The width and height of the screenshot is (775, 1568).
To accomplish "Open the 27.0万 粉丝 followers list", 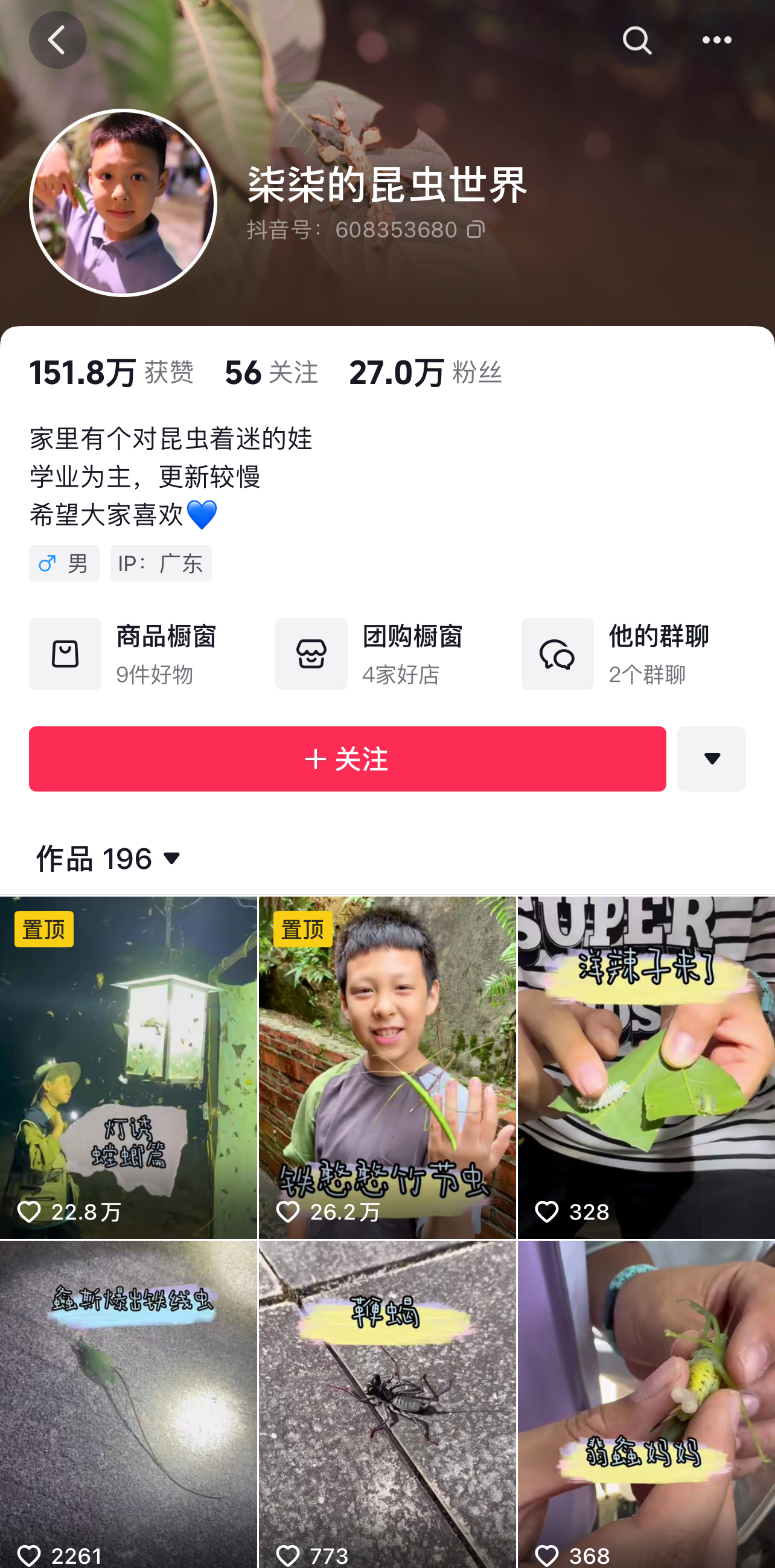I will pos(425,373).
